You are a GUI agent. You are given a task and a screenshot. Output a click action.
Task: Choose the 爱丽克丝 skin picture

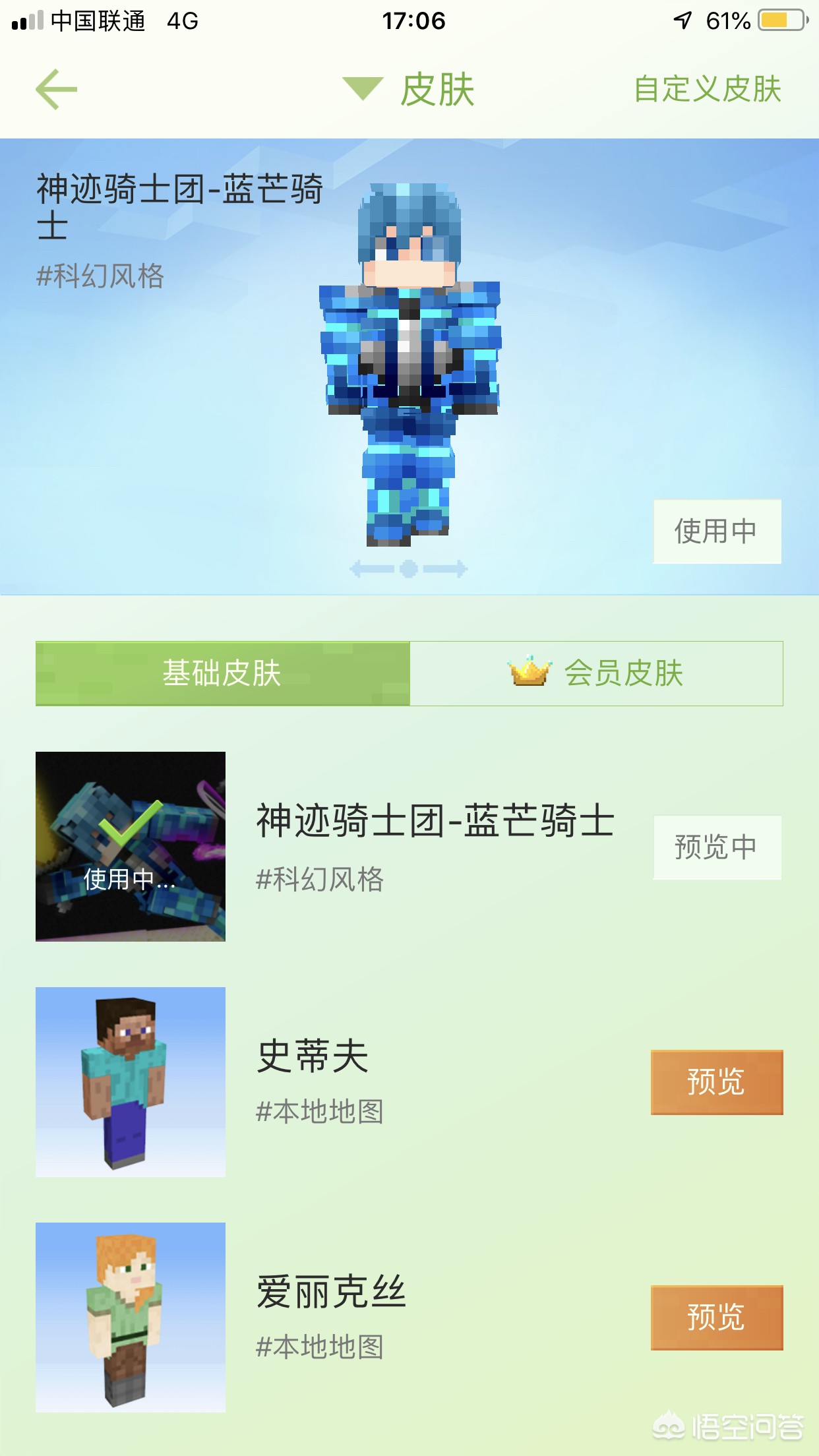(131, 1317)
